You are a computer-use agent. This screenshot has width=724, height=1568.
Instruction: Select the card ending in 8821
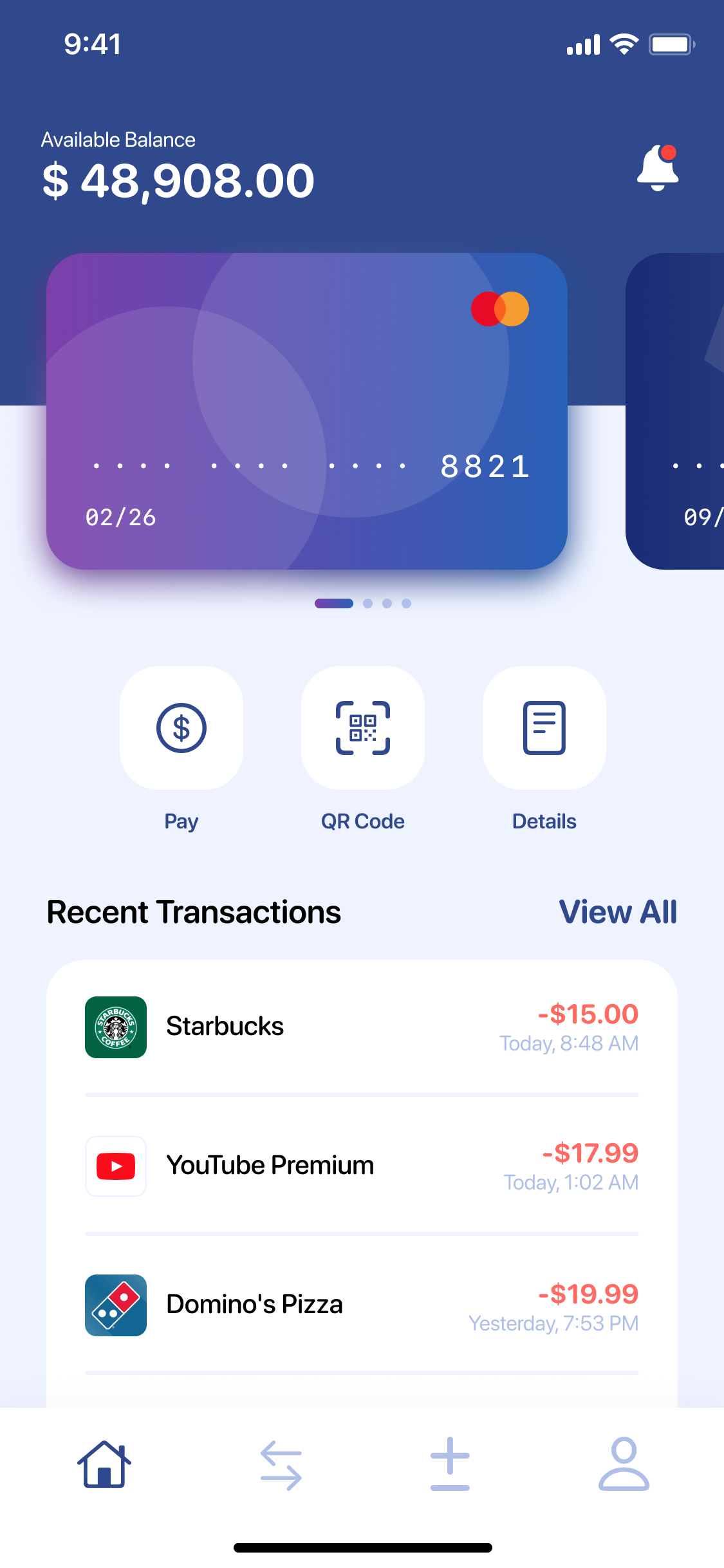point(306,411)
